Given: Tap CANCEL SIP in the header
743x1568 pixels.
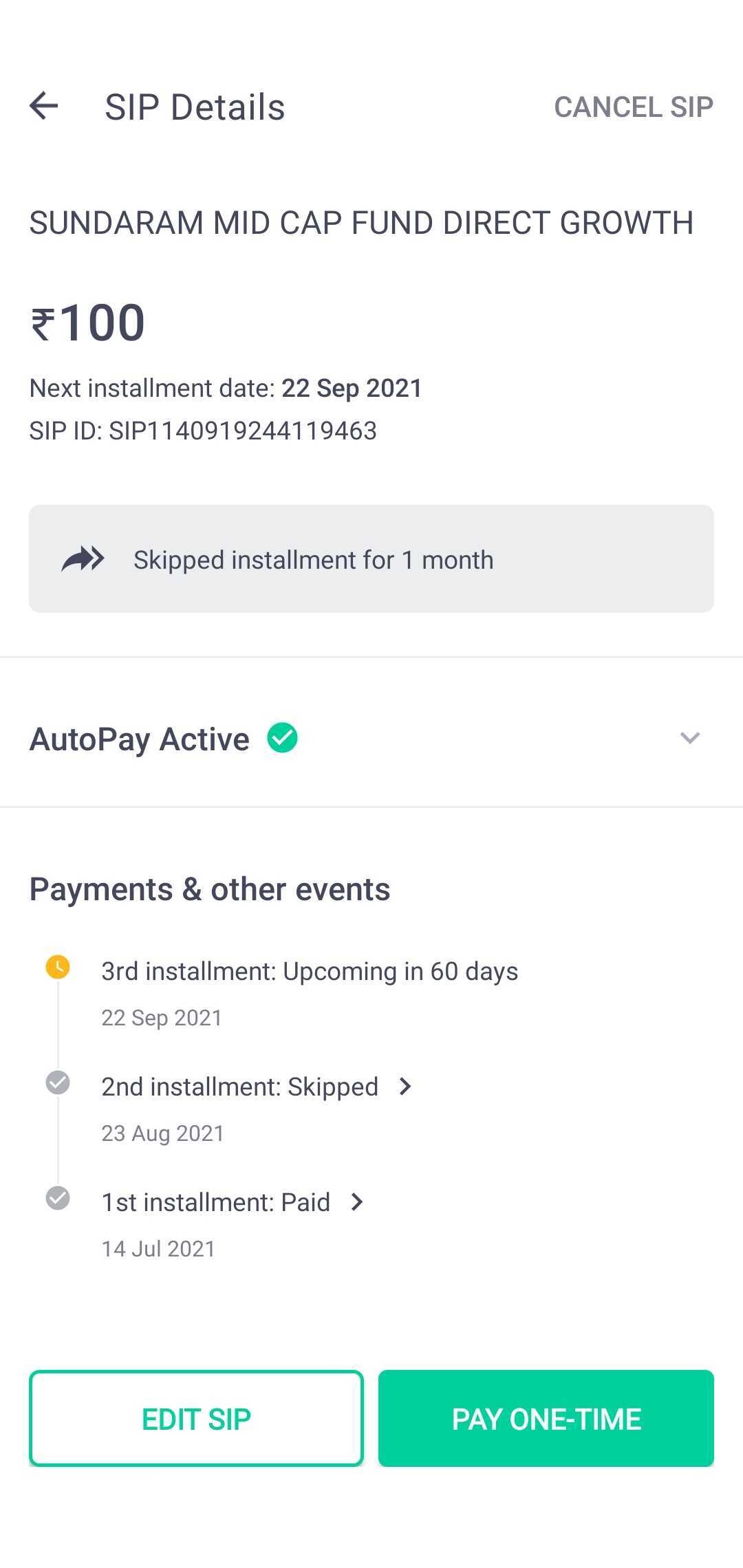Looking at the screenshot, I should (x=633, y=107).
